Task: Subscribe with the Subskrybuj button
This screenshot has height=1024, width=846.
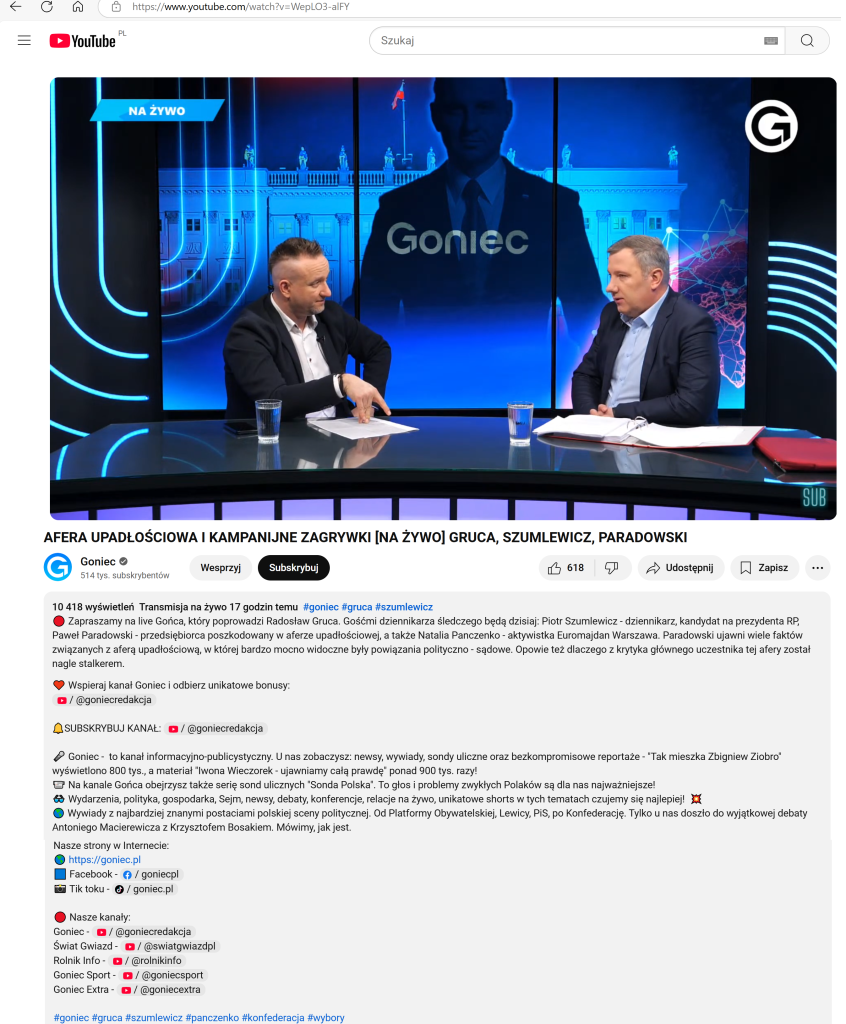Action: coord(293,568)
